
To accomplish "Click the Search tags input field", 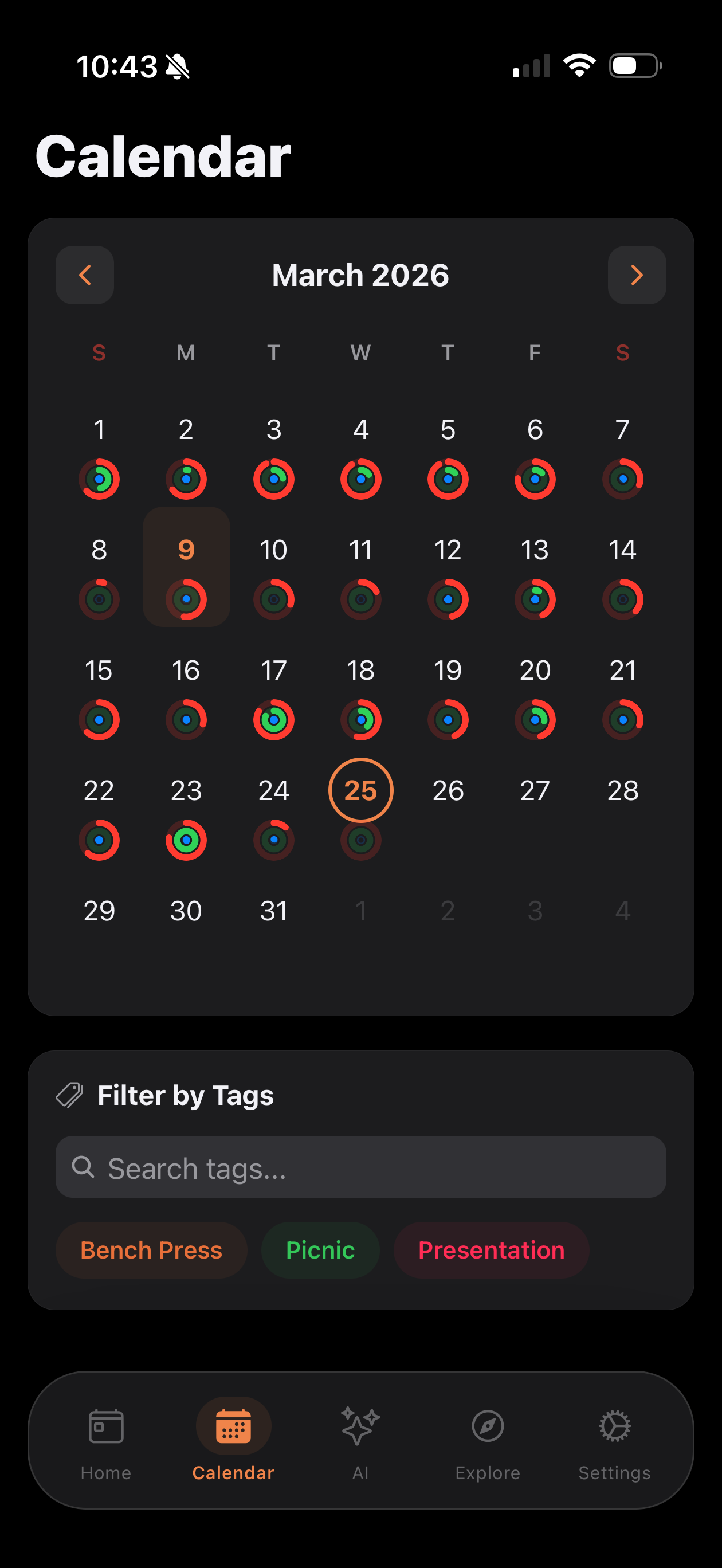I will (361, 1167).
